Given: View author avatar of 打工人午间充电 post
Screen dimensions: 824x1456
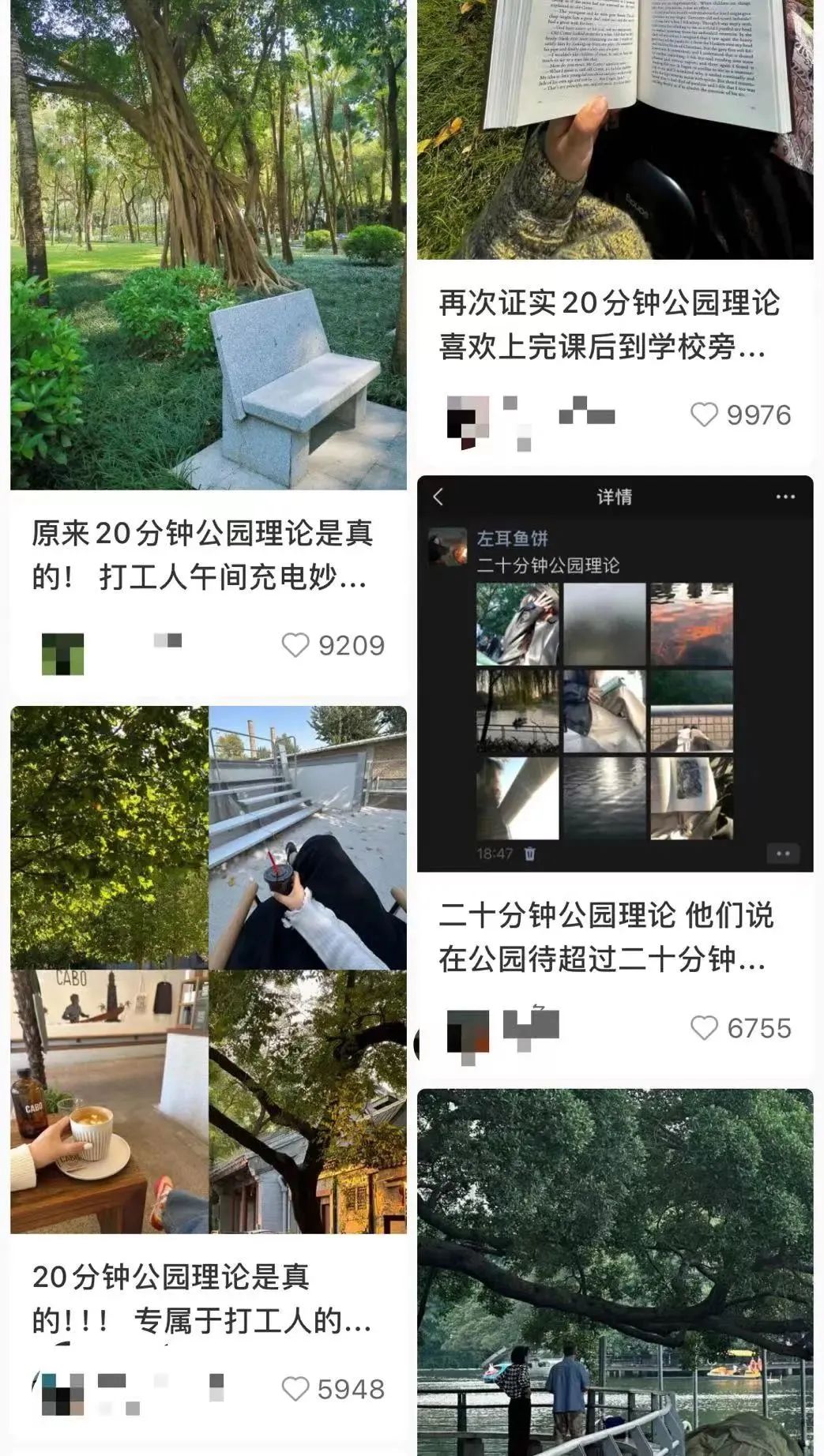Looking at the screenshot, I should point(62,653).
